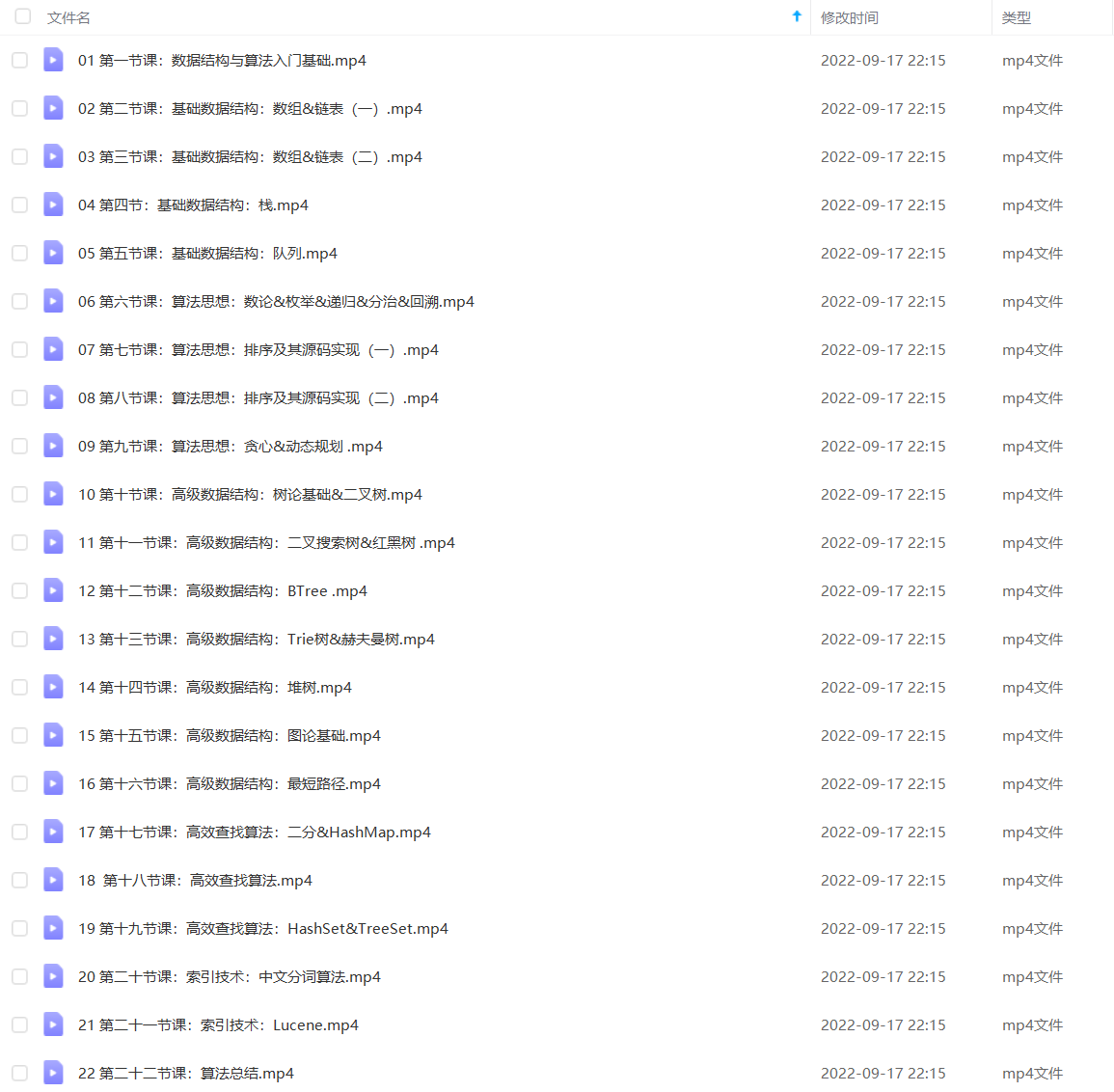This screenshot has width=1114, height=1092.
Task: Tick the select-all checkbox beside 文件名
Action: [x=23, y=16]
